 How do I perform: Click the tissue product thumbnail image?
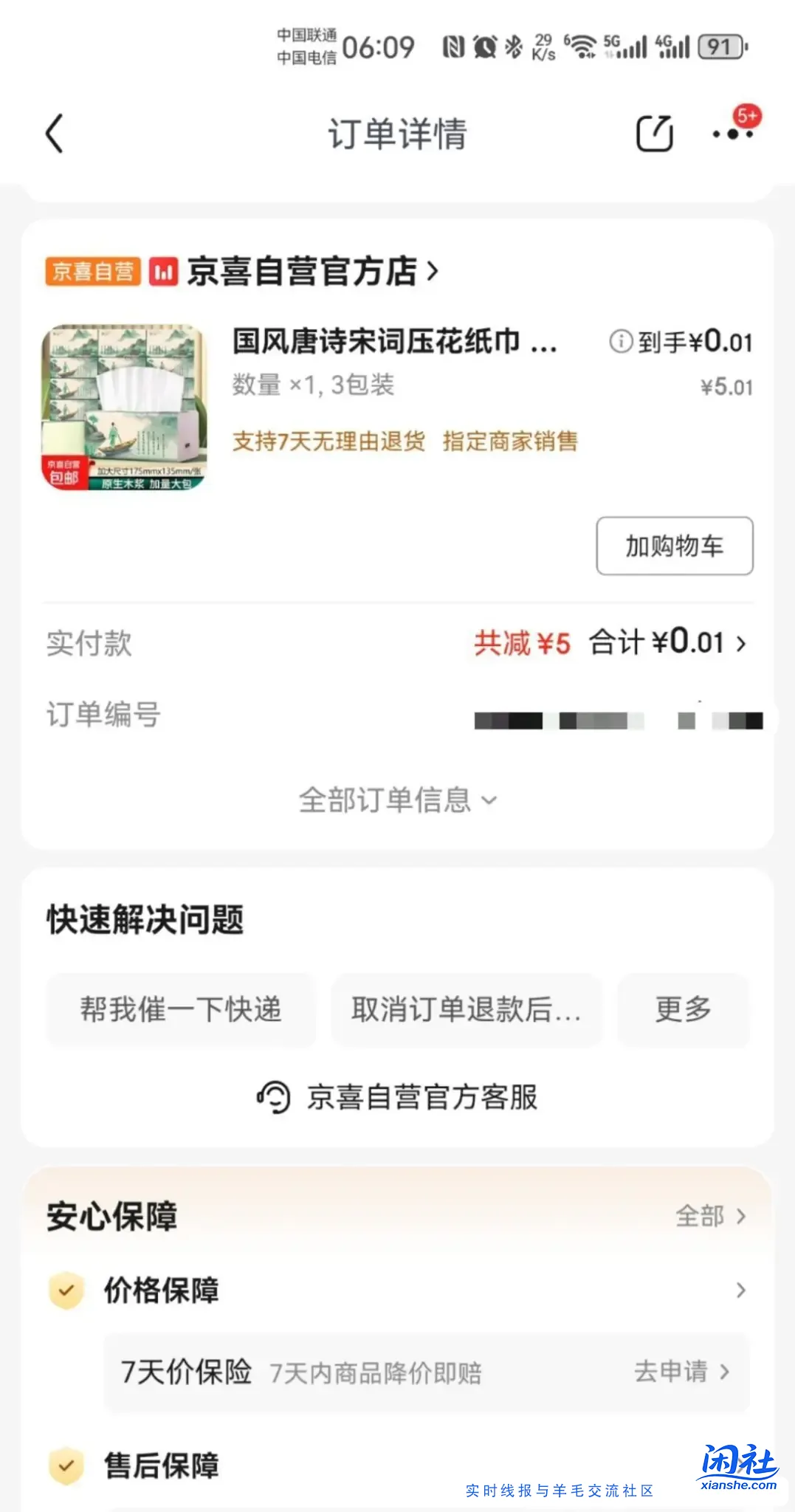[x=125, y=408]
